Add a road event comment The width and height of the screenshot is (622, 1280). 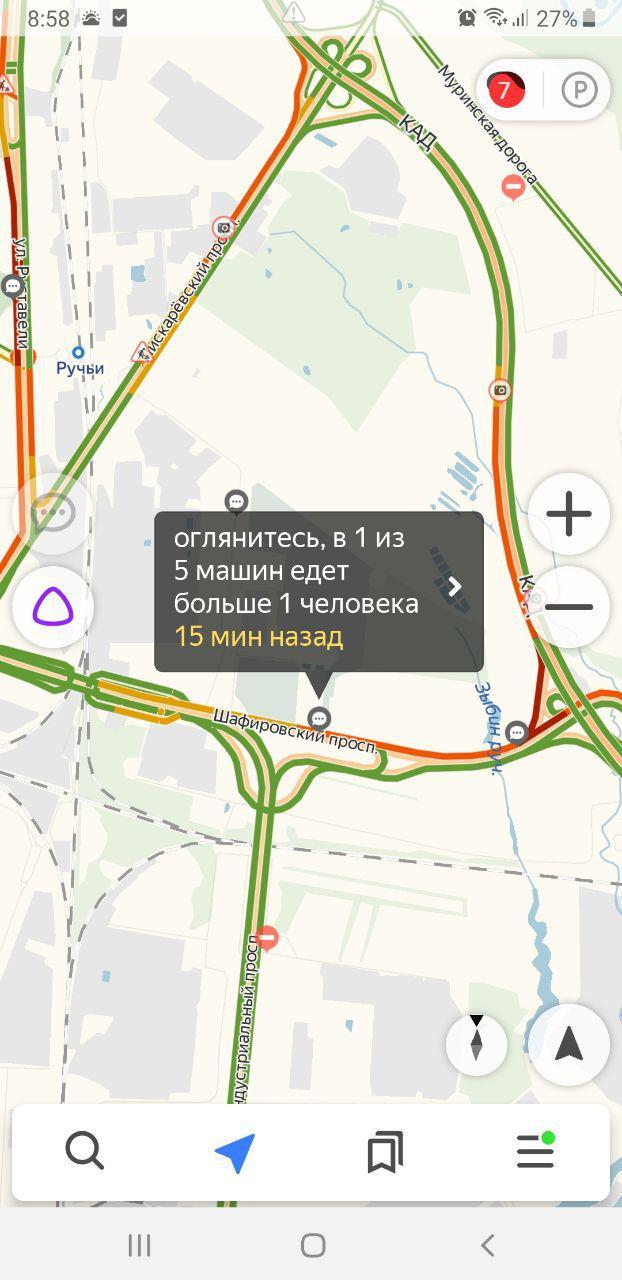coord(53,514)
